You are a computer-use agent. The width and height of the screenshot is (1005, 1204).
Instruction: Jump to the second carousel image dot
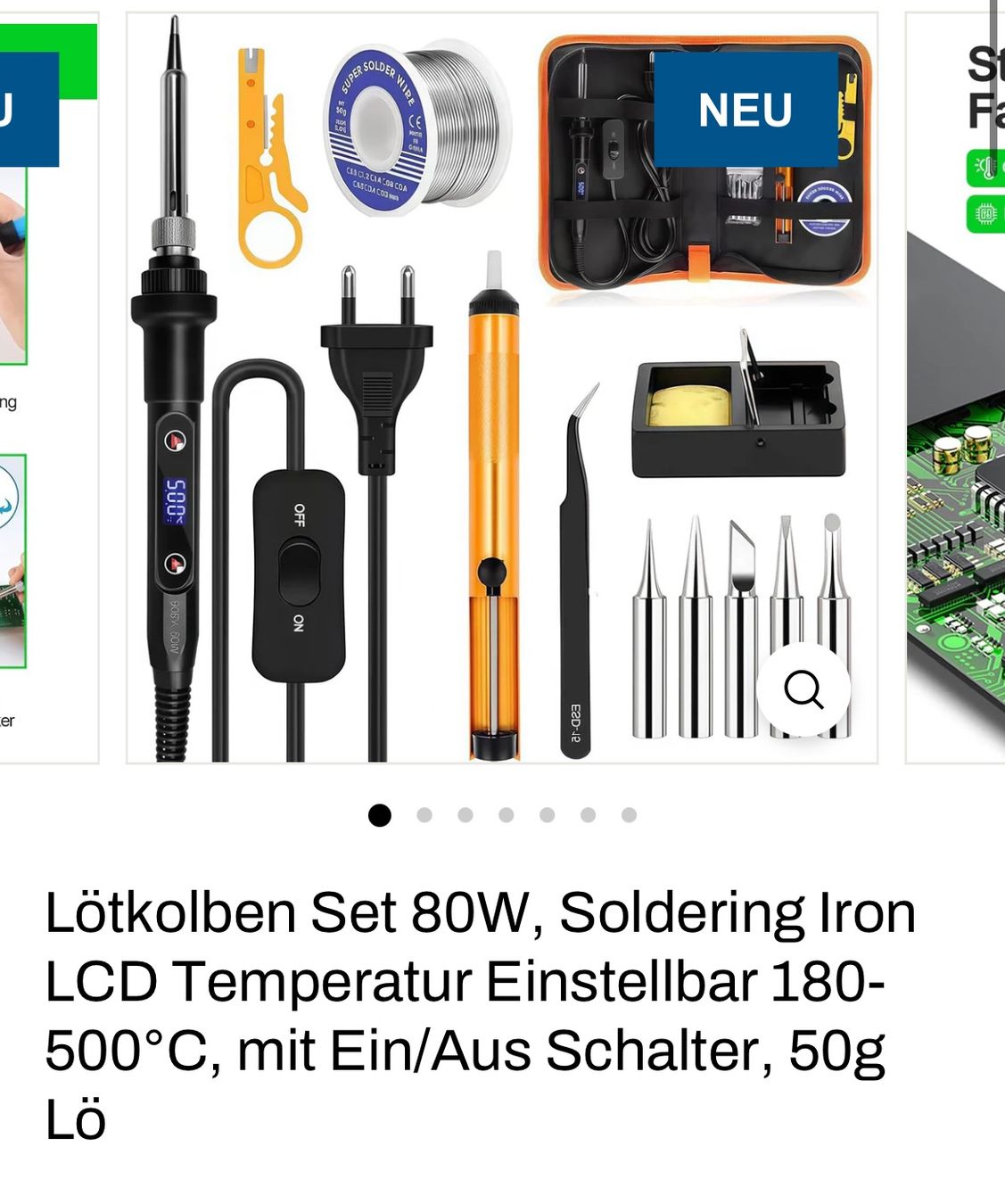click(x=424, y=815)
